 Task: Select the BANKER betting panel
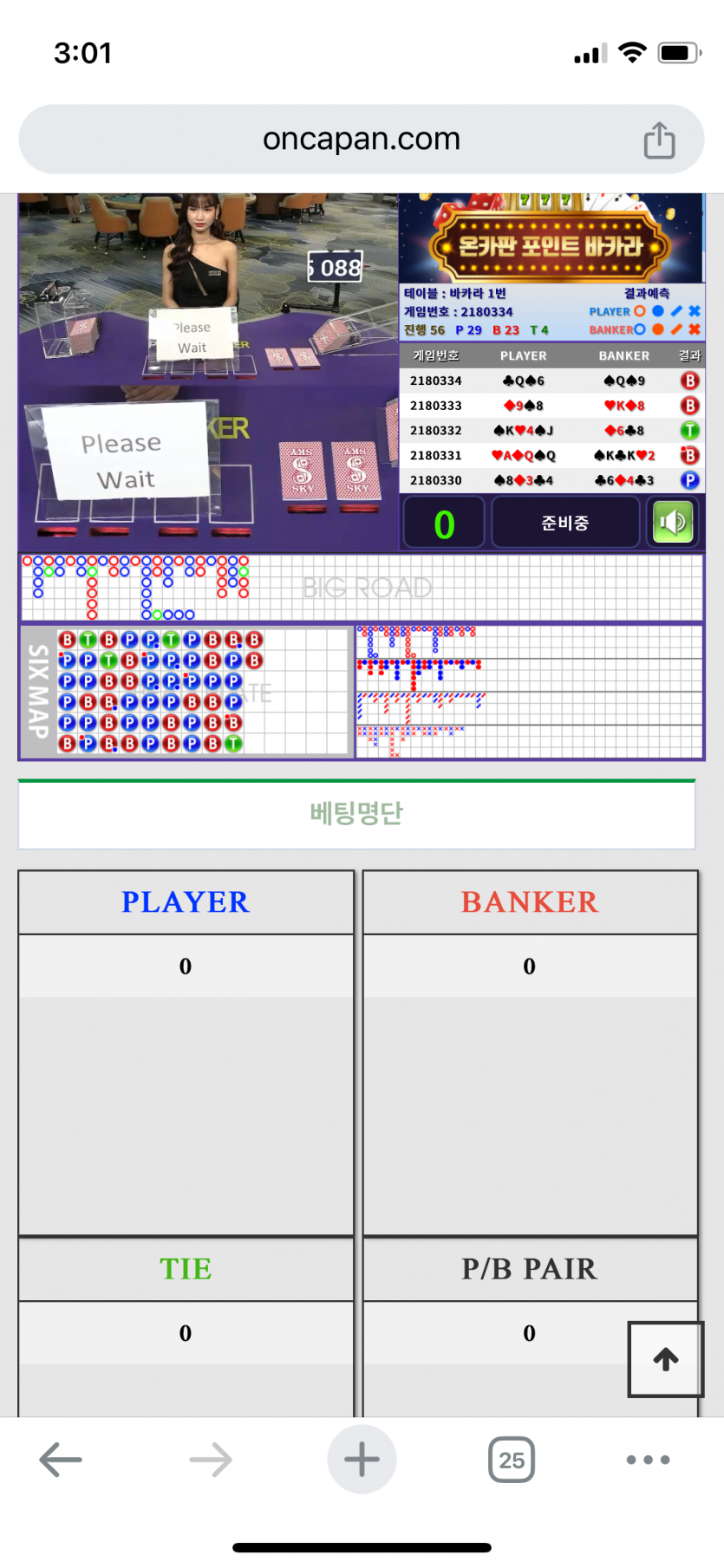tap(530, 902)
